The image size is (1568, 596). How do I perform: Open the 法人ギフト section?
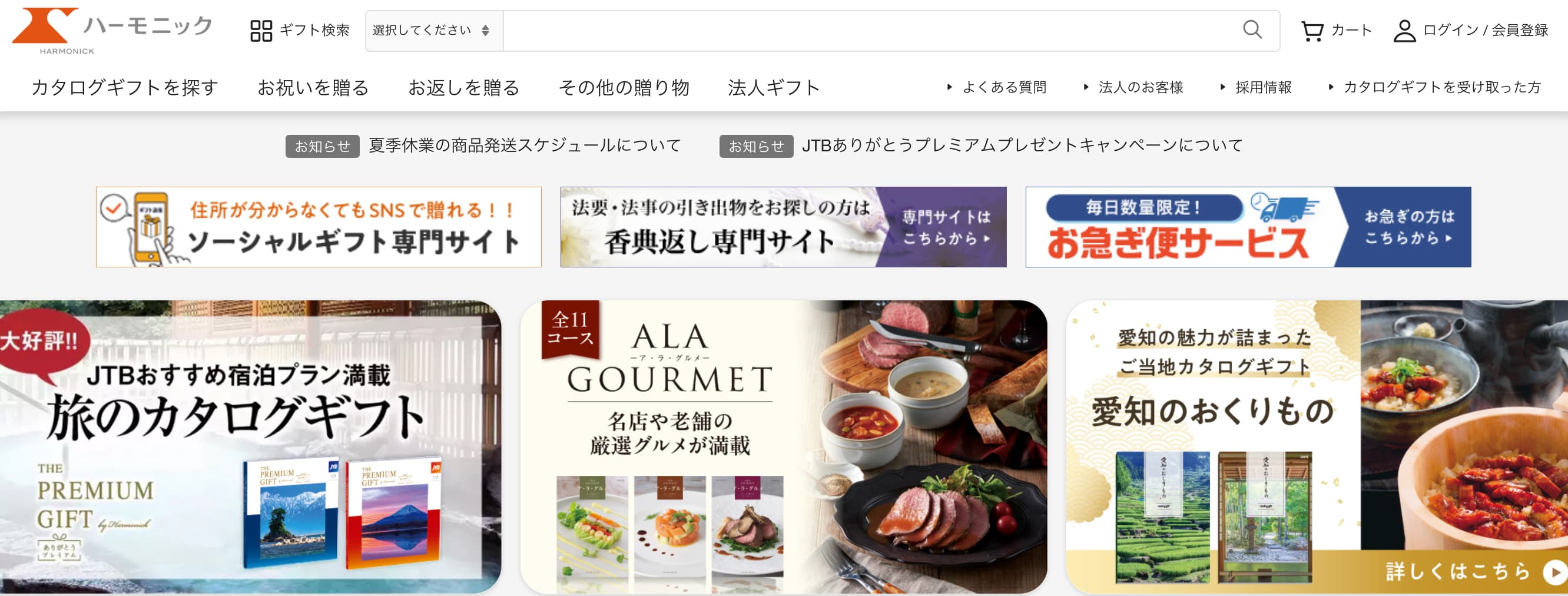point(774,88)
